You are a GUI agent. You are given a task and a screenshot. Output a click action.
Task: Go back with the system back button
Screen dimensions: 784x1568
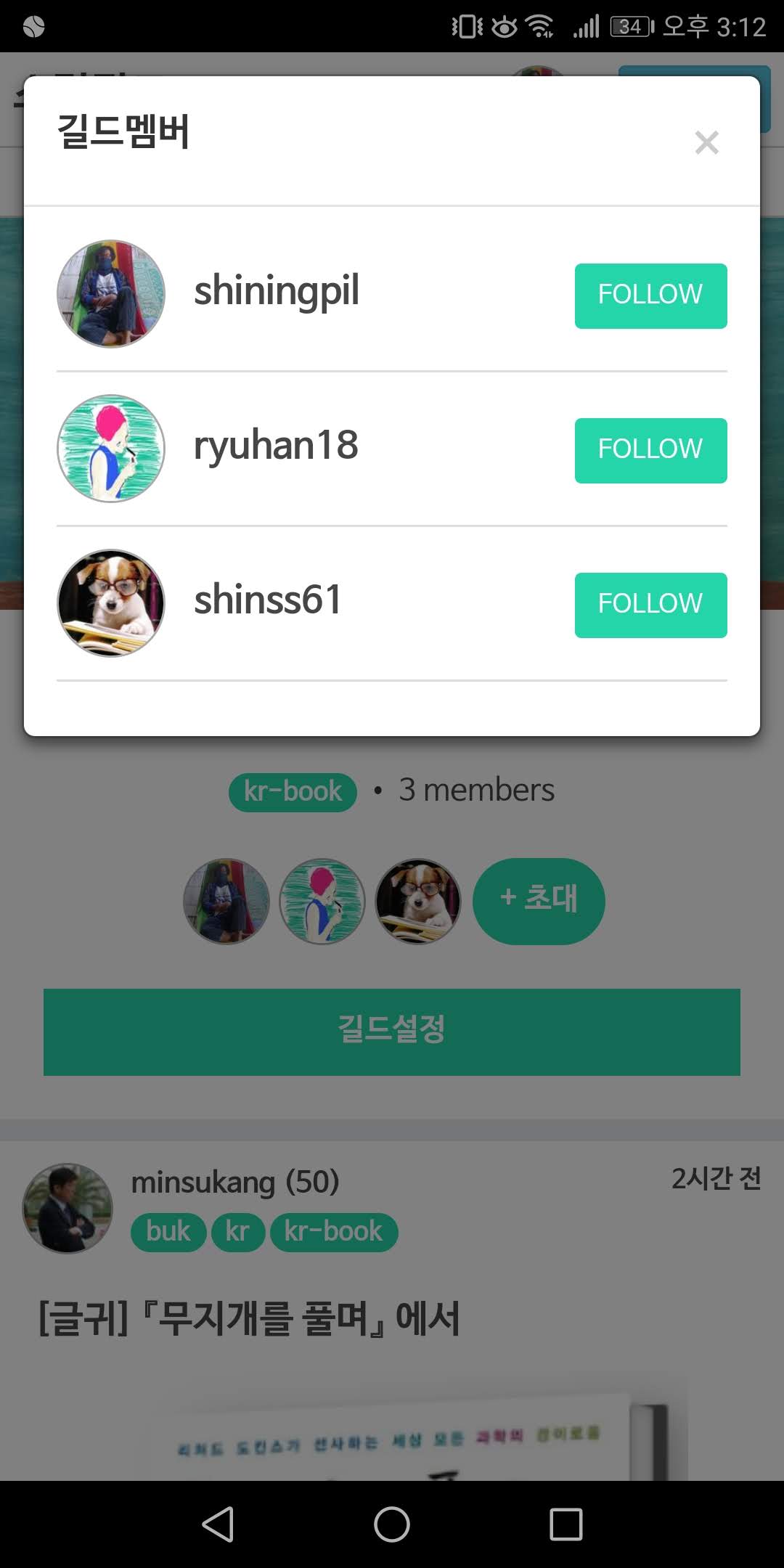point(218,1524)
